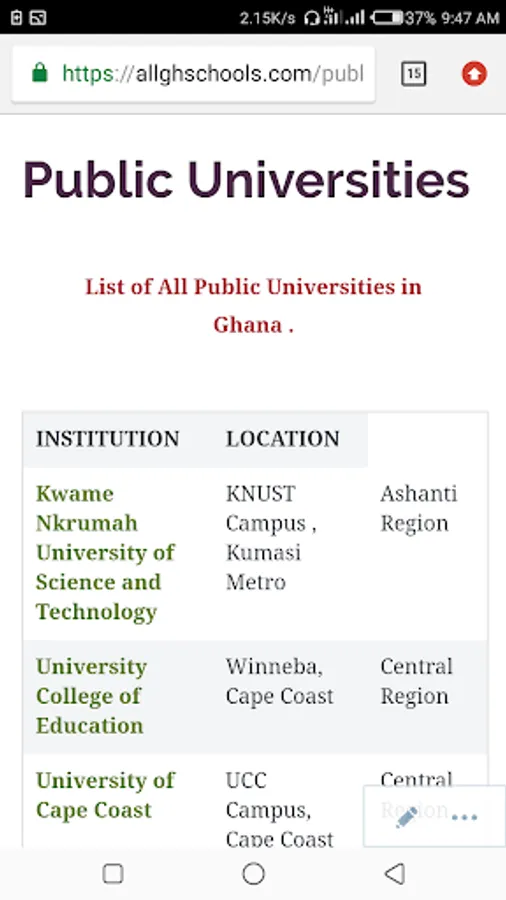Tap the URL address bar
The width and height of the screenshot is (506, 900).
(x=193, y=74)
